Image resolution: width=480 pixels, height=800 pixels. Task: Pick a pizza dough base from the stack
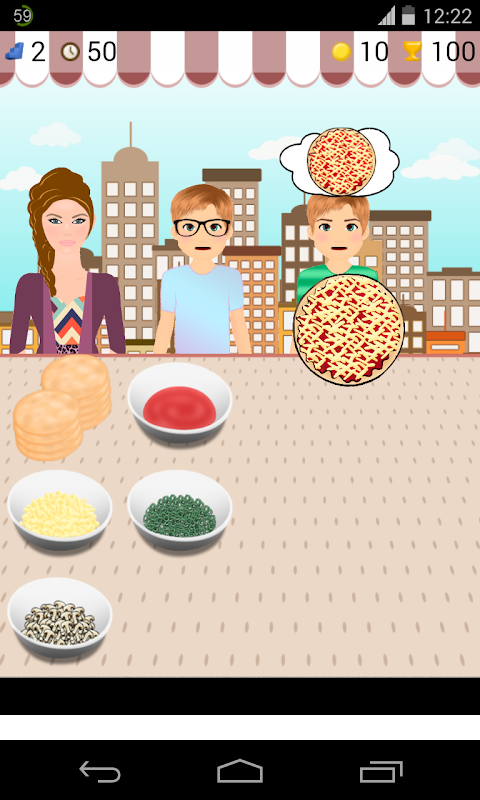click(x=62, y=407)
